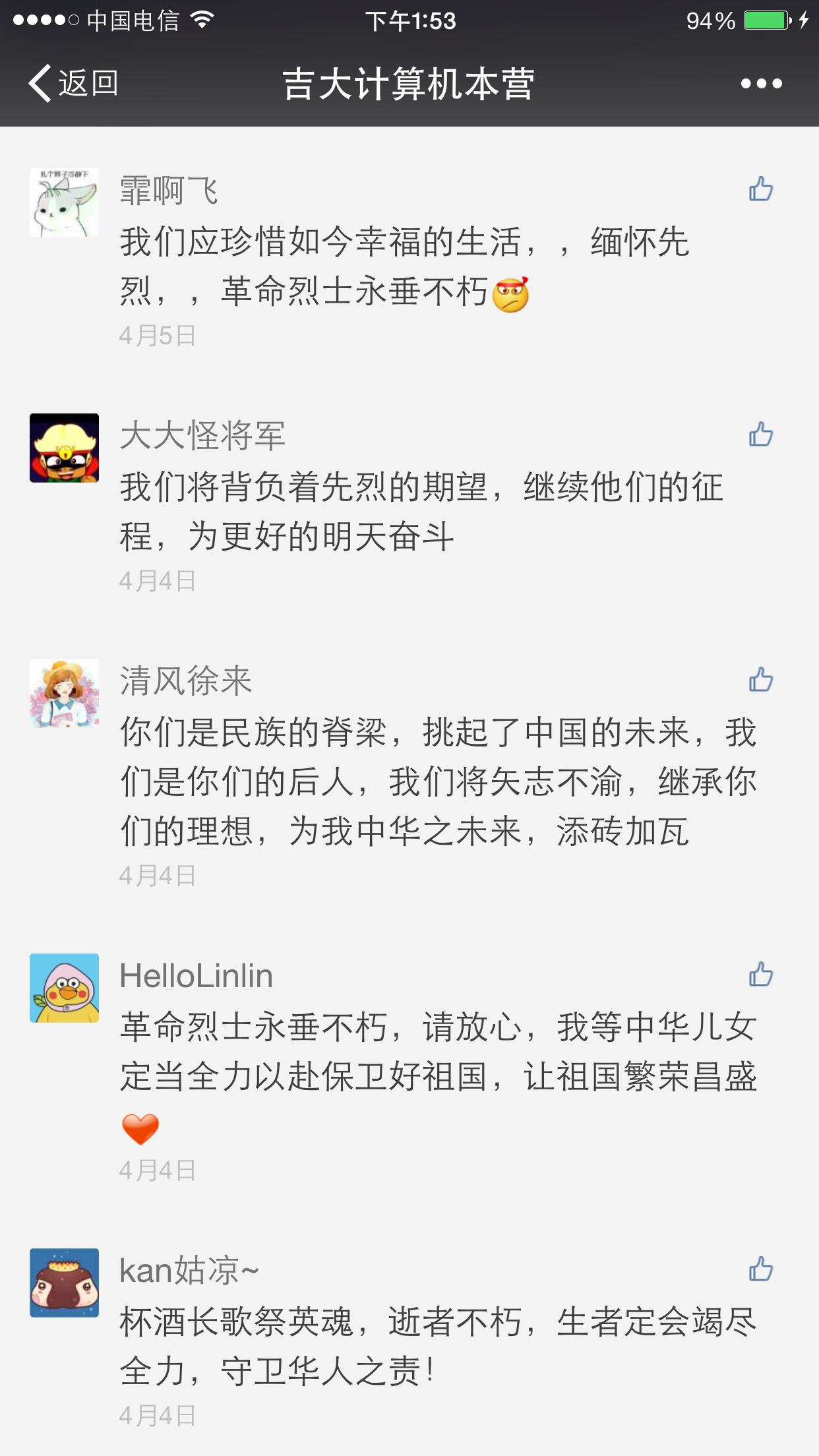Open the three-dot overflow menu
This screenshot has height=1456, width=819.
pos(761,84)
